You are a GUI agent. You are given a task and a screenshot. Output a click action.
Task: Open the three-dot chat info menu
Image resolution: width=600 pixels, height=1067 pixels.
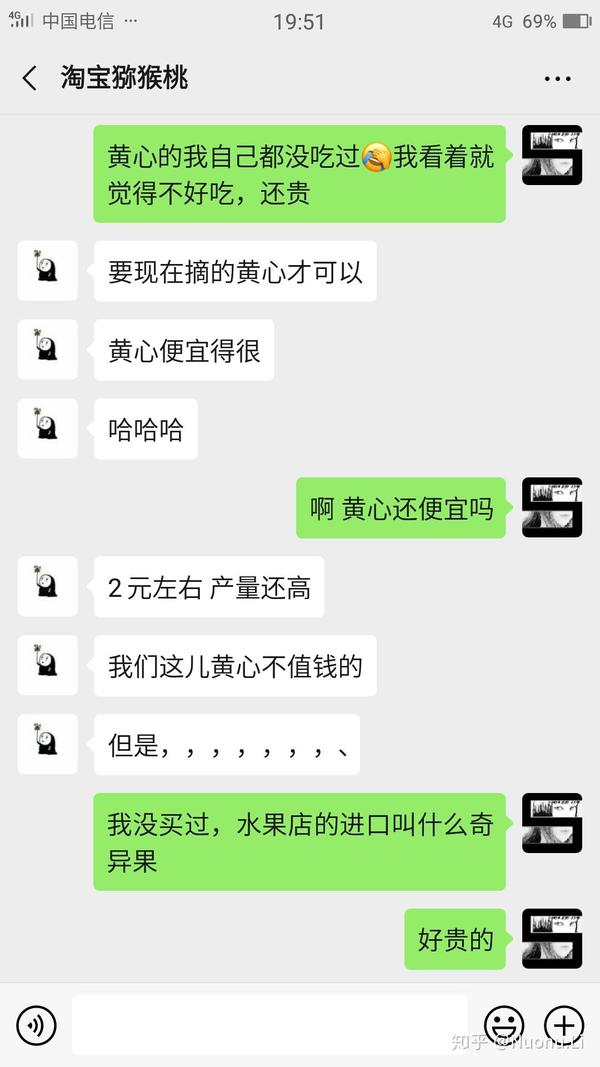coord(557,78)
